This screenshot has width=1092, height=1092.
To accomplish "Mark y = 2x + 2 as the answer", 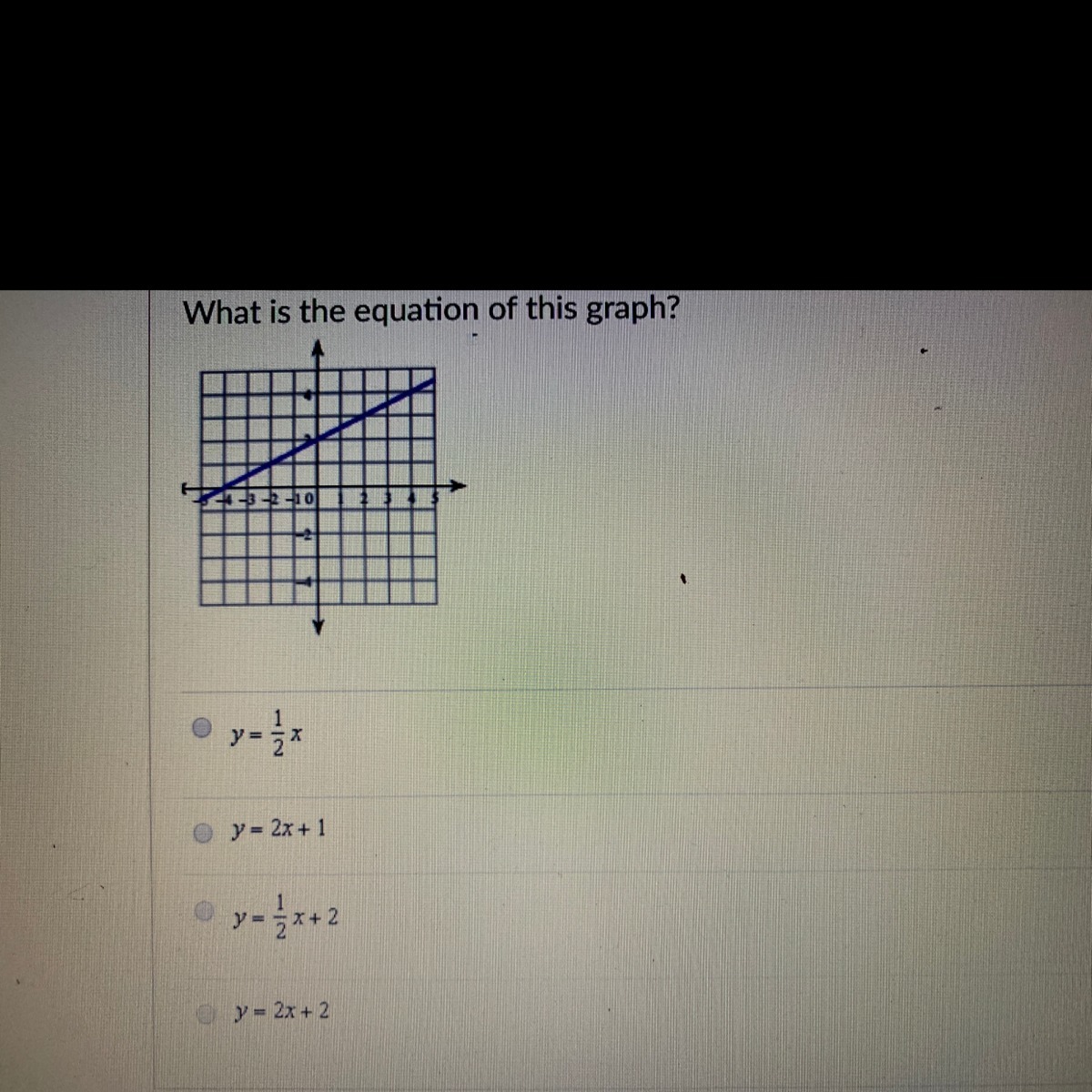I will [209, 1012].
